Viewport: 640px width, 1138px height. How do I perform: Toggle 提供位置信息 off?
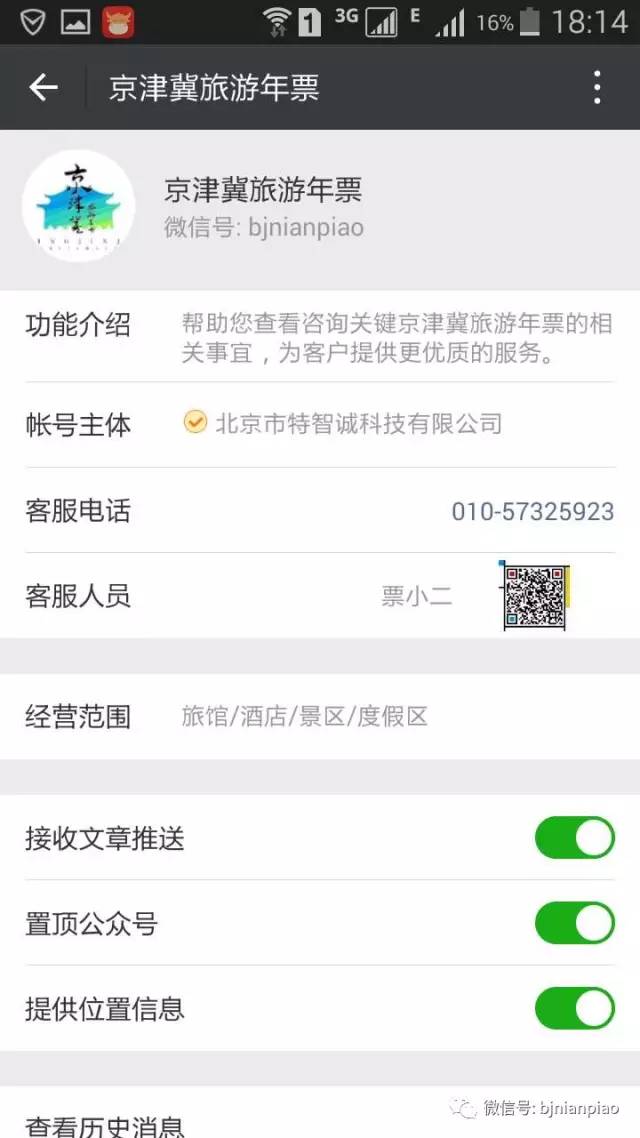[x=574, y=1008]
